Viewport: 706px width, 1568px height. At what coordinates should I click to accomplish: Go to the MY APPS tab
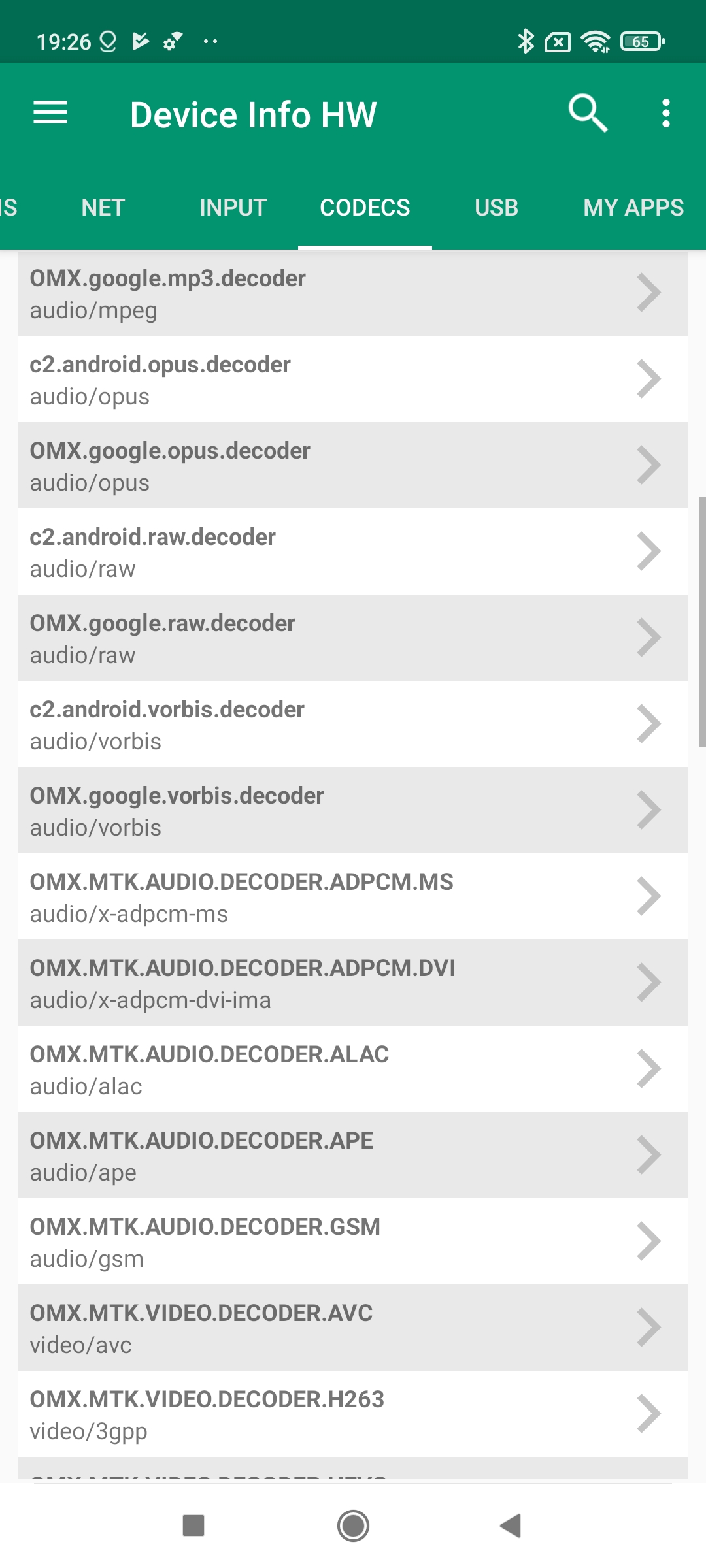tap(633, 208)
